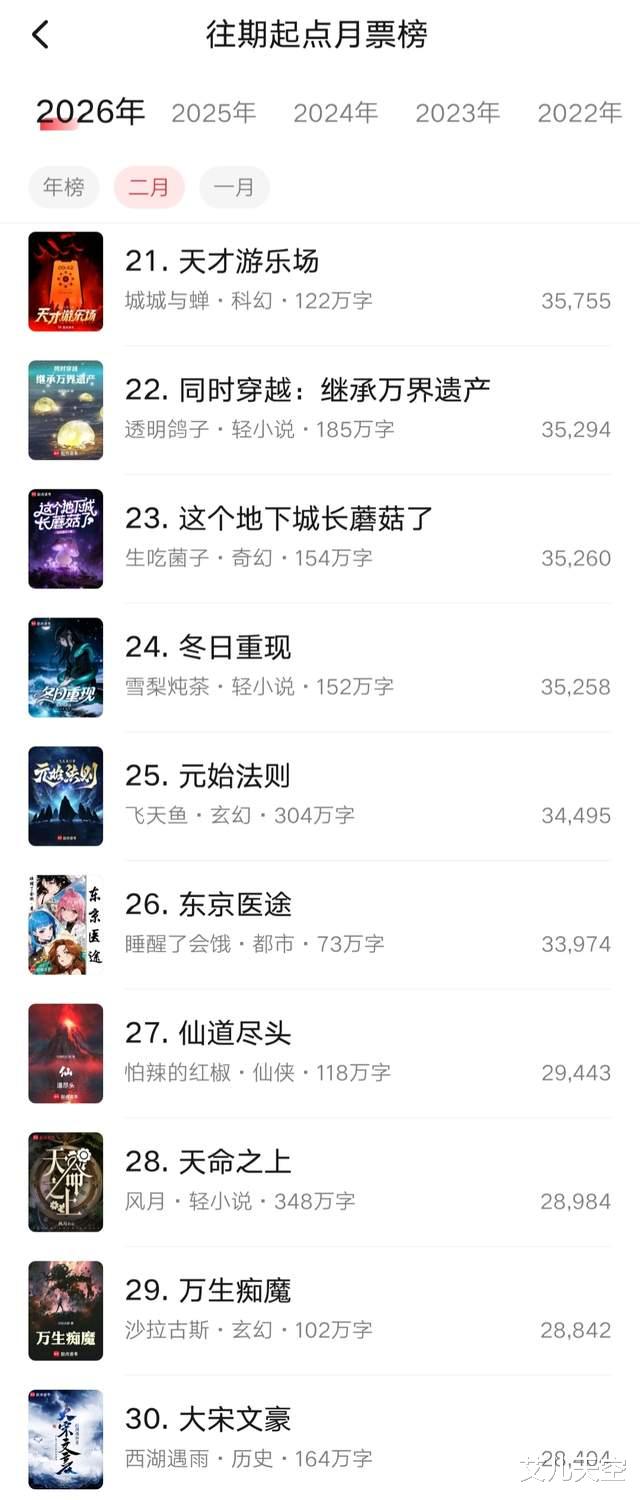This screenshot has width=640, height=1500.
Task: Open the book 大宋文豪
Action: (x=234, y=1419)
